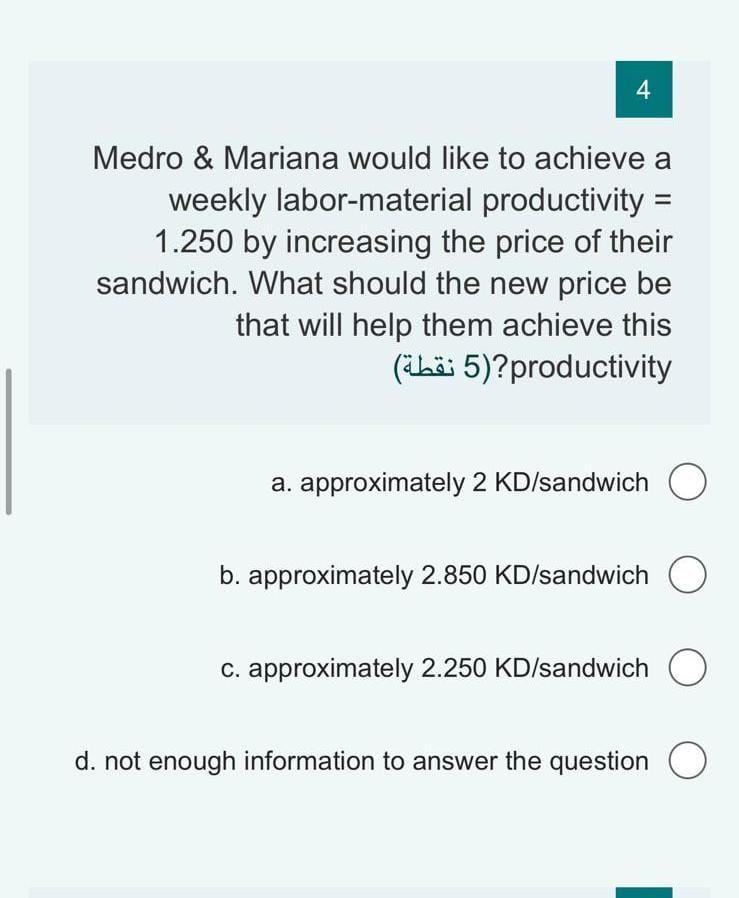
Task: Click the answer text for option b
Action: (x=433, y=575)
